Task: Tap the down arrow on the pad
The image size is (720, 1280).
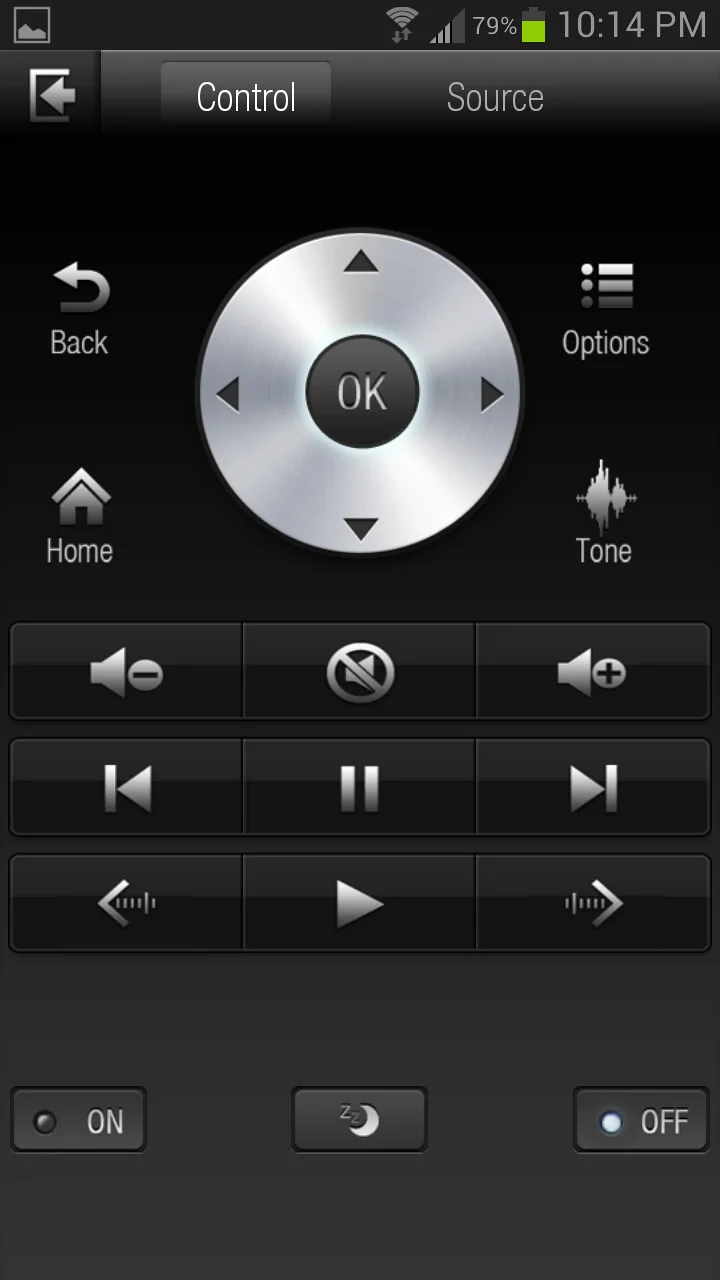Action: (361, 529)
